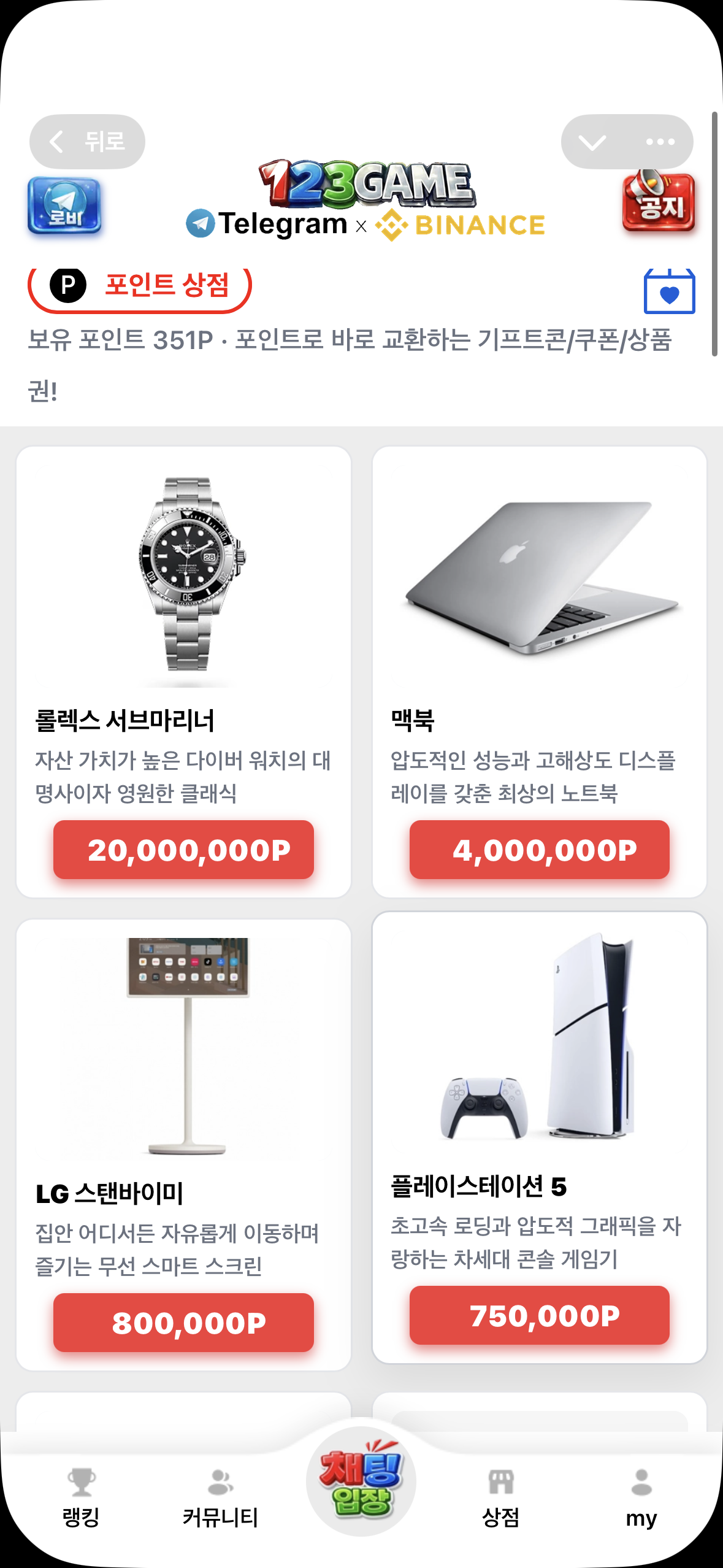723x1568 pixels.
Task: Enter chat via 채팅 입장 button
Action: coord(361,1481)
